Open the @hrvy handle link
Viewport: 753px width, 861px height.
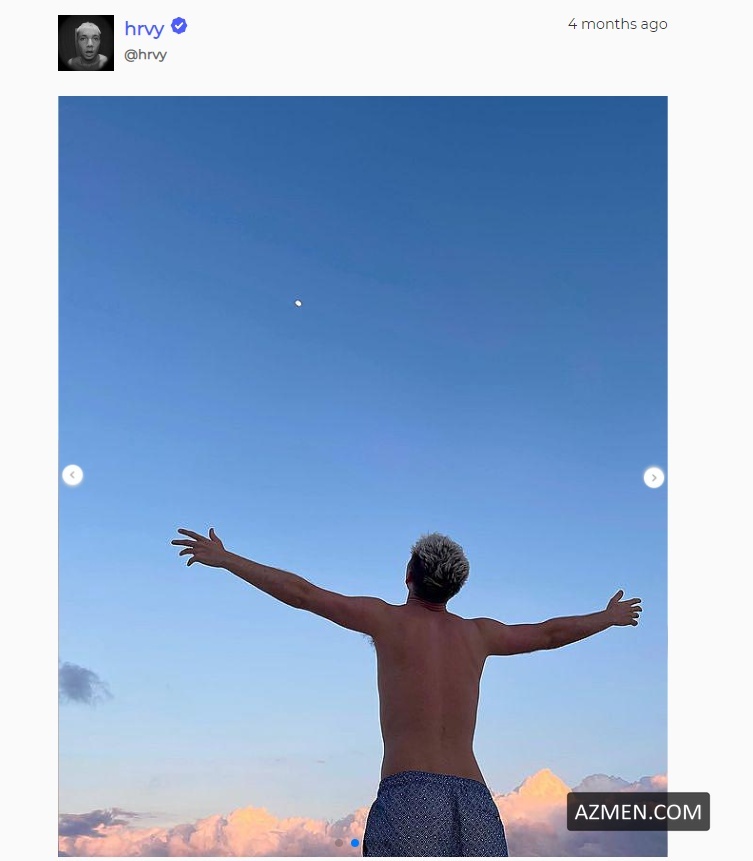click(145, 55)
